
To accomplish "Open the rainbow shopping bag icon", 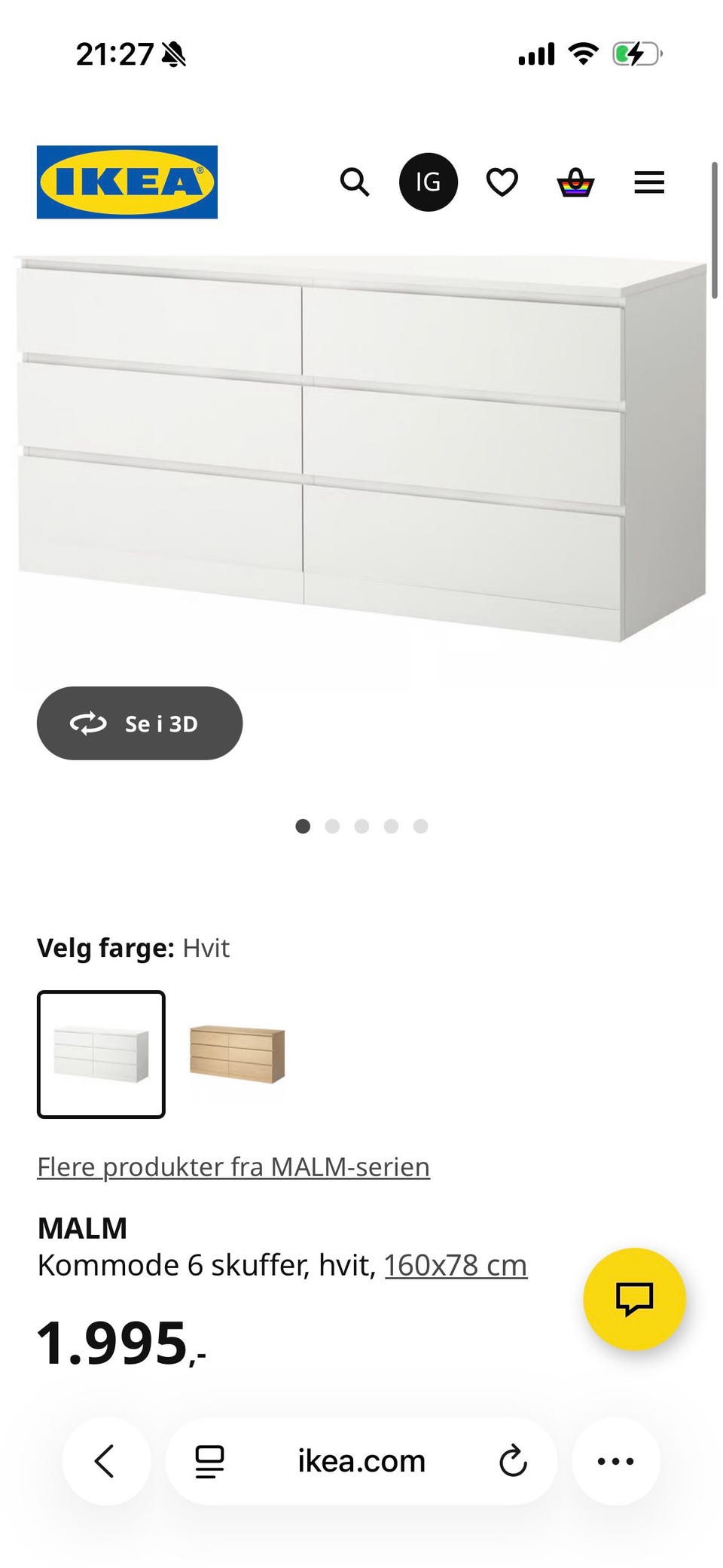I will (574, 182).
